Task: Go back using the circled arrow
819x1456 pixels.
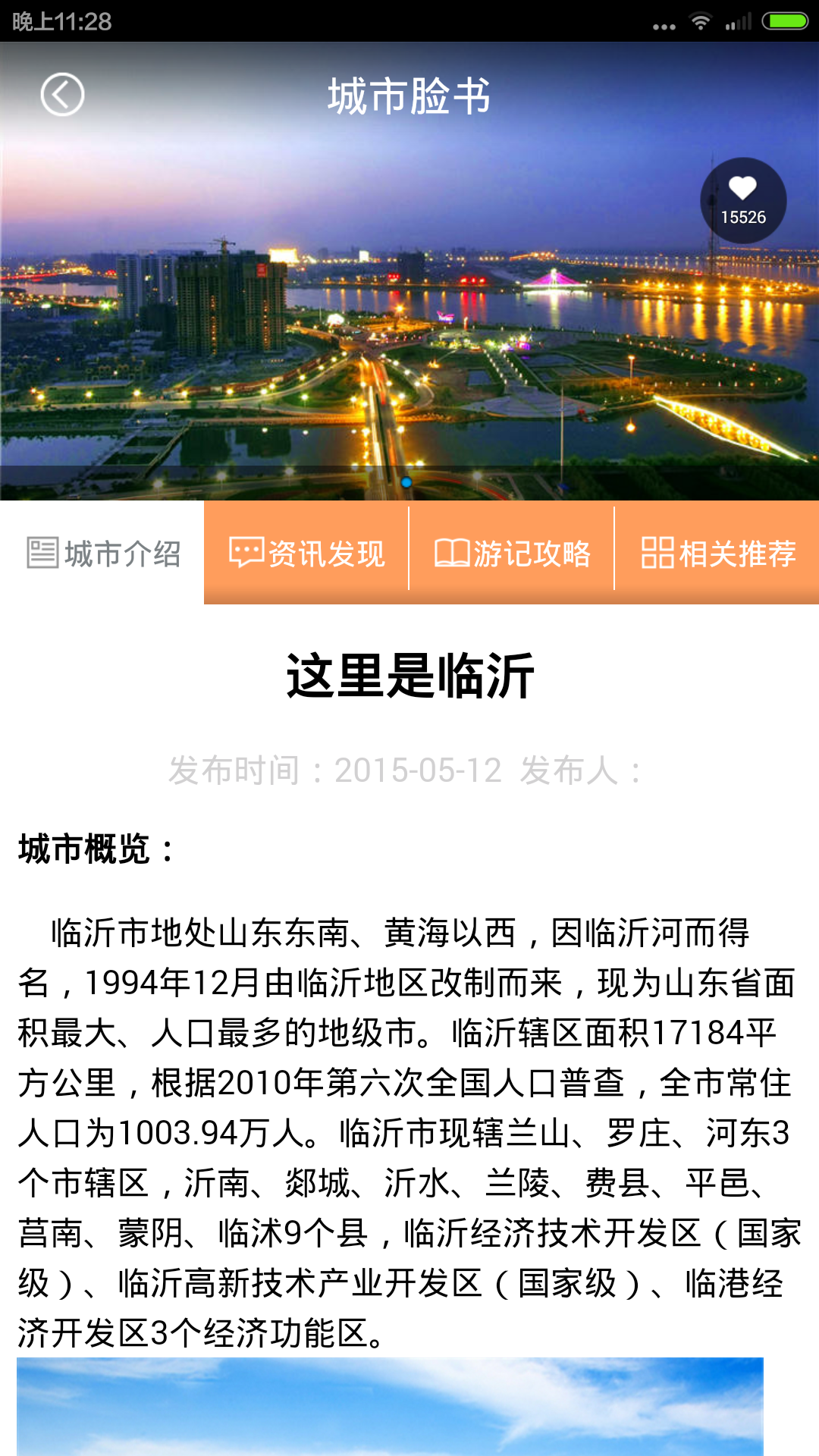Action: [x=62, y=95]
